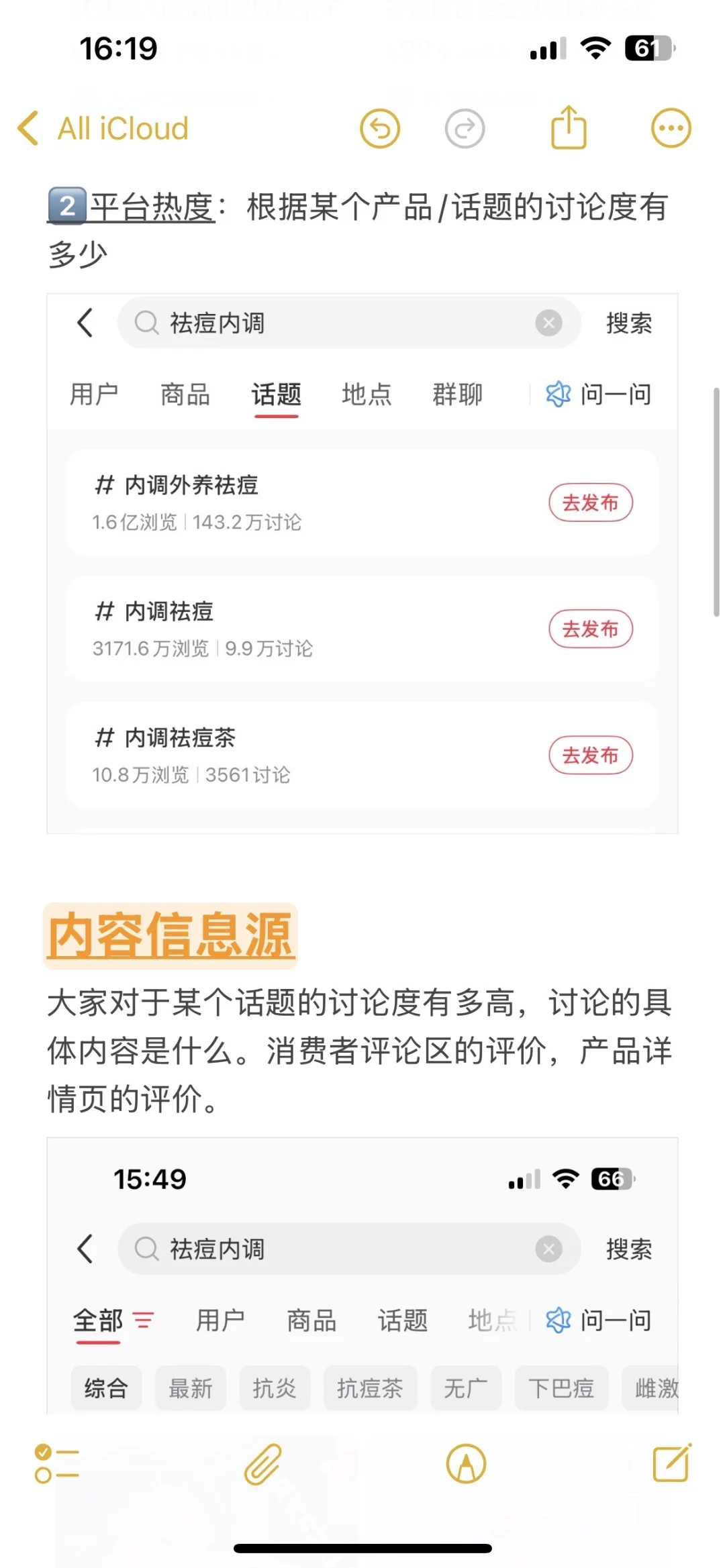Open the embedded image listing 内调外养祛痘 topics
This screenshot has height=1568, width=725.
[x=362, y=564]
